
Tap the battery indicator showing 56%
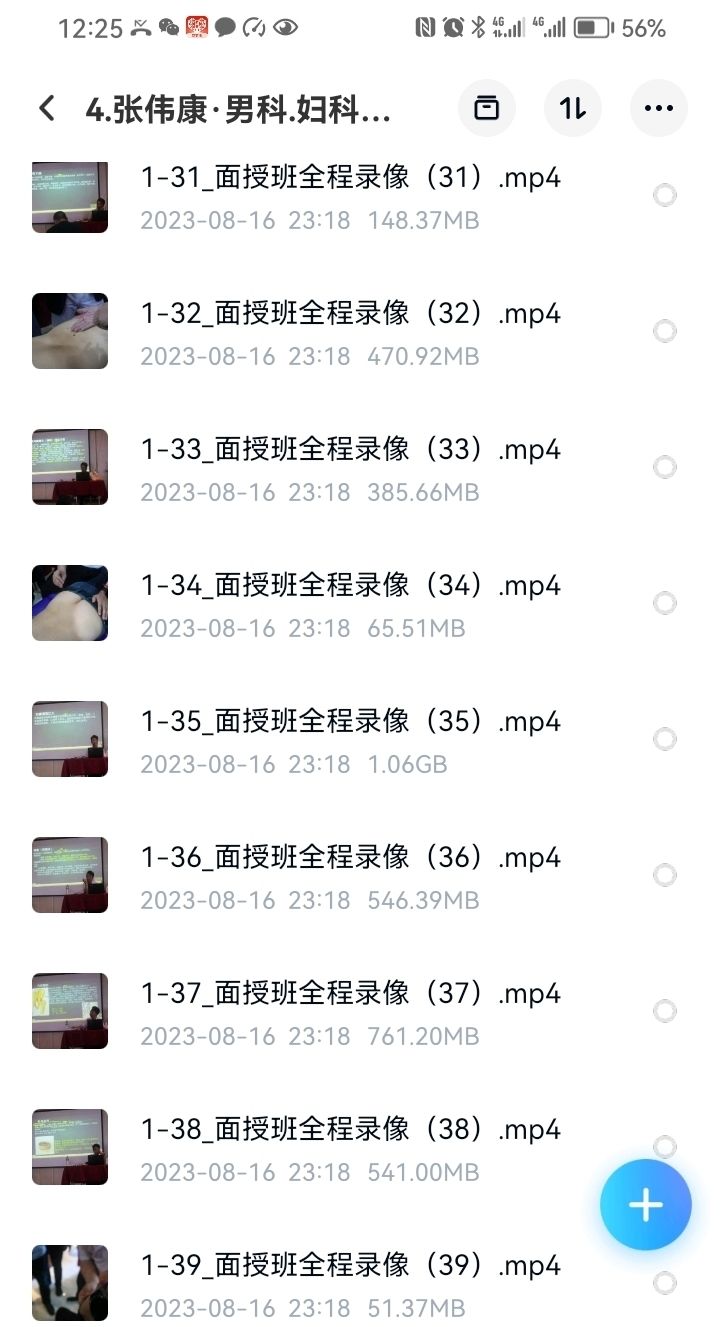(x=599, y=28)
